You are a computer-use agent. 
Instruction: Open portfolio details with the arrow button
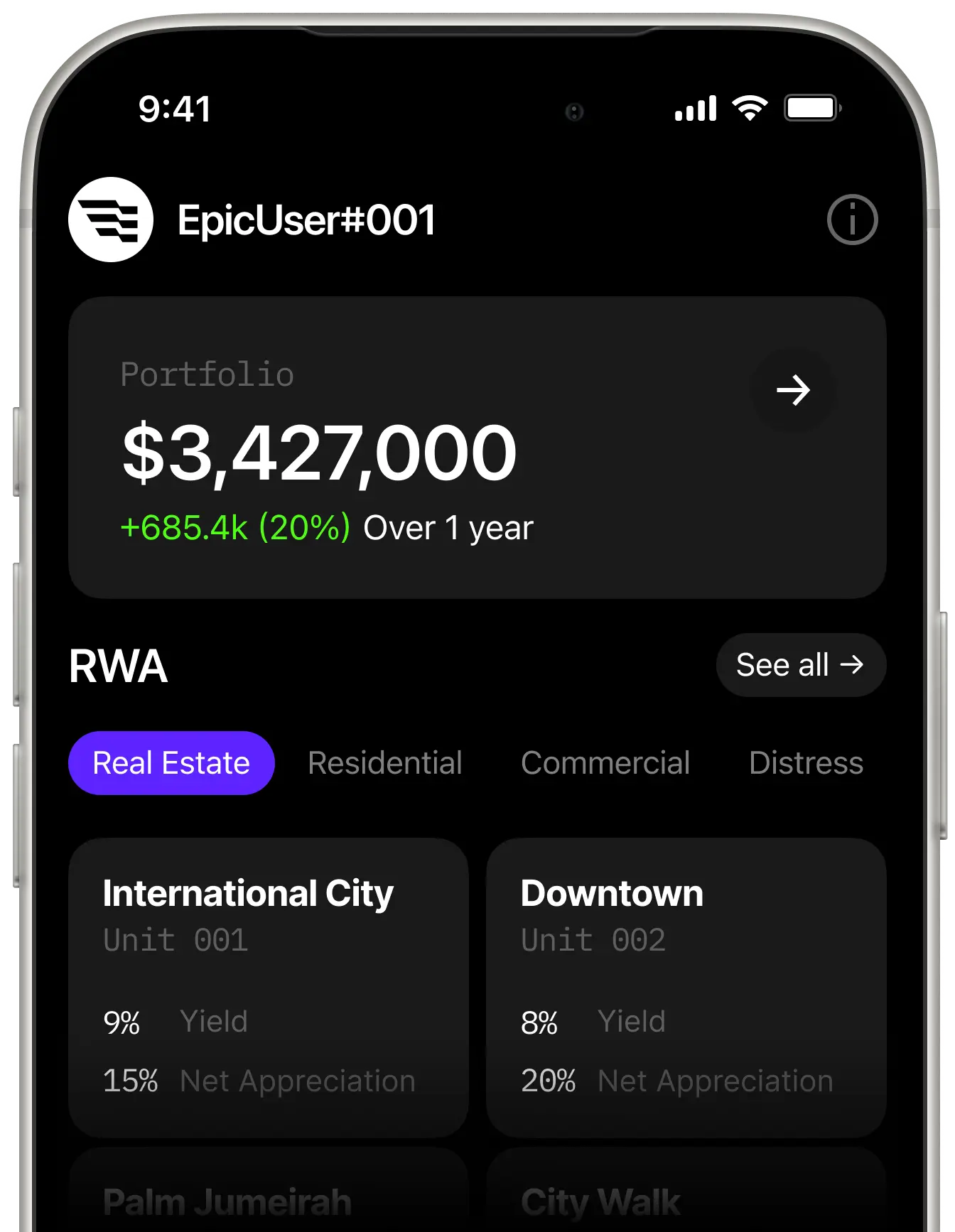tap(793, 390)
